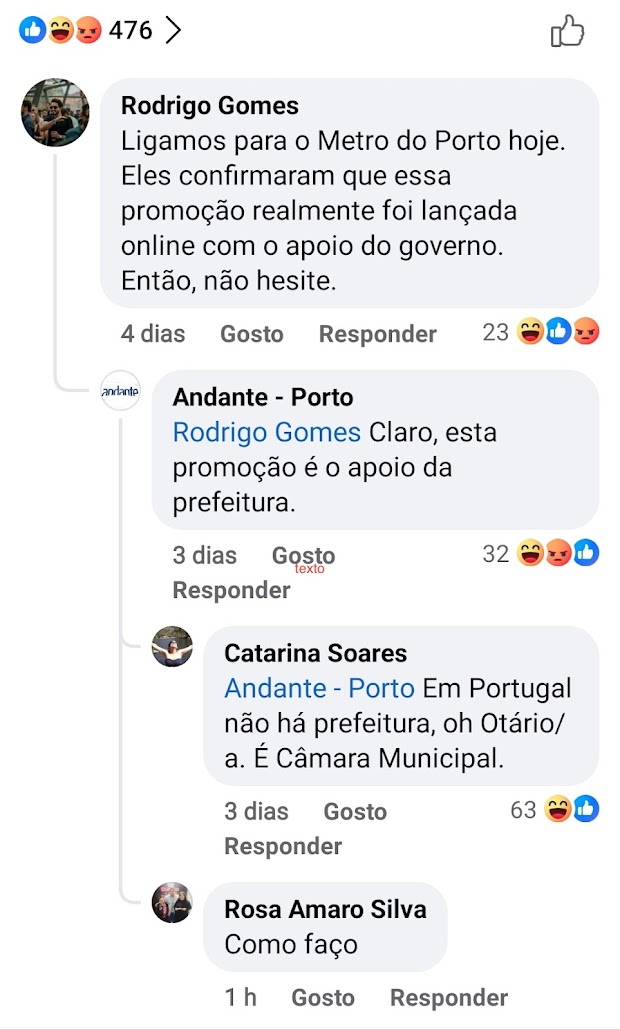Reply to Andante - Porto's comment
This screenshot has width=620, height=1030.
tap(231, 590)
